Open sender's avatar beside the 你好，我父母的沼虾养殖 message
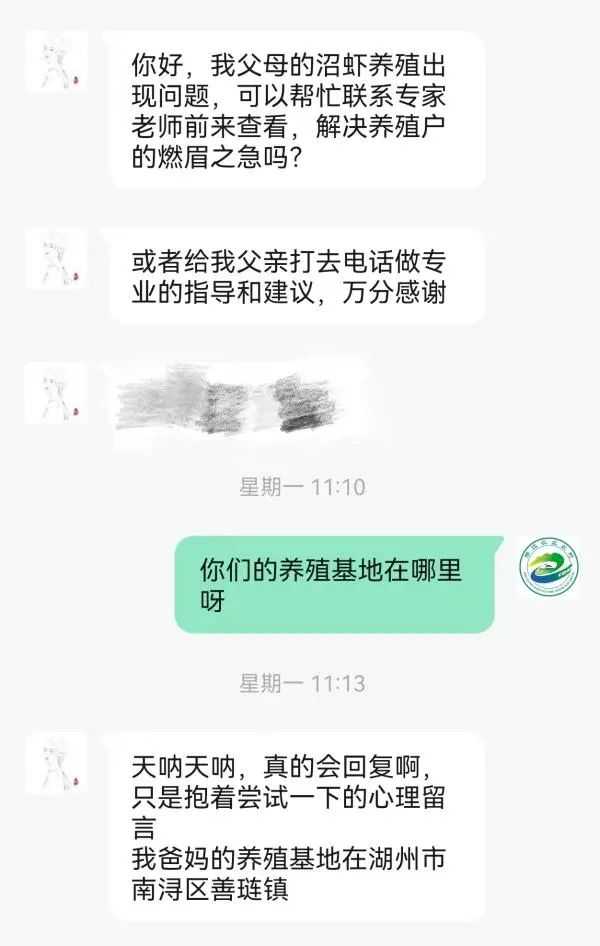The width and height of the screenshot is (600, 946). point(55,62)
